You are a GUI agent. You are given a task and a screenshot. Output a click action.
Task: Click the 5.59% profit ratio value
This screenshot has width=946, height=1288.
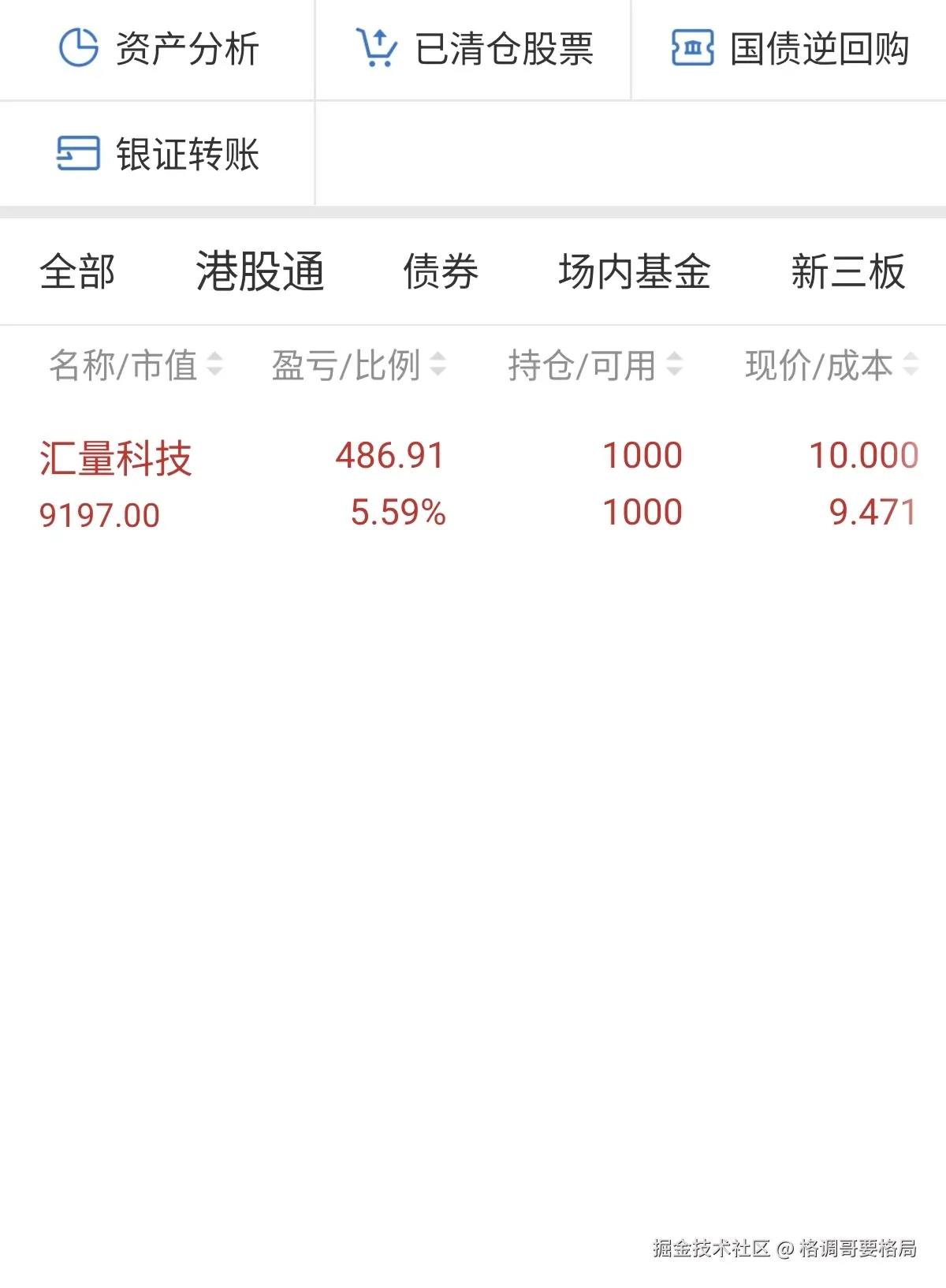[x=397, y=513]
